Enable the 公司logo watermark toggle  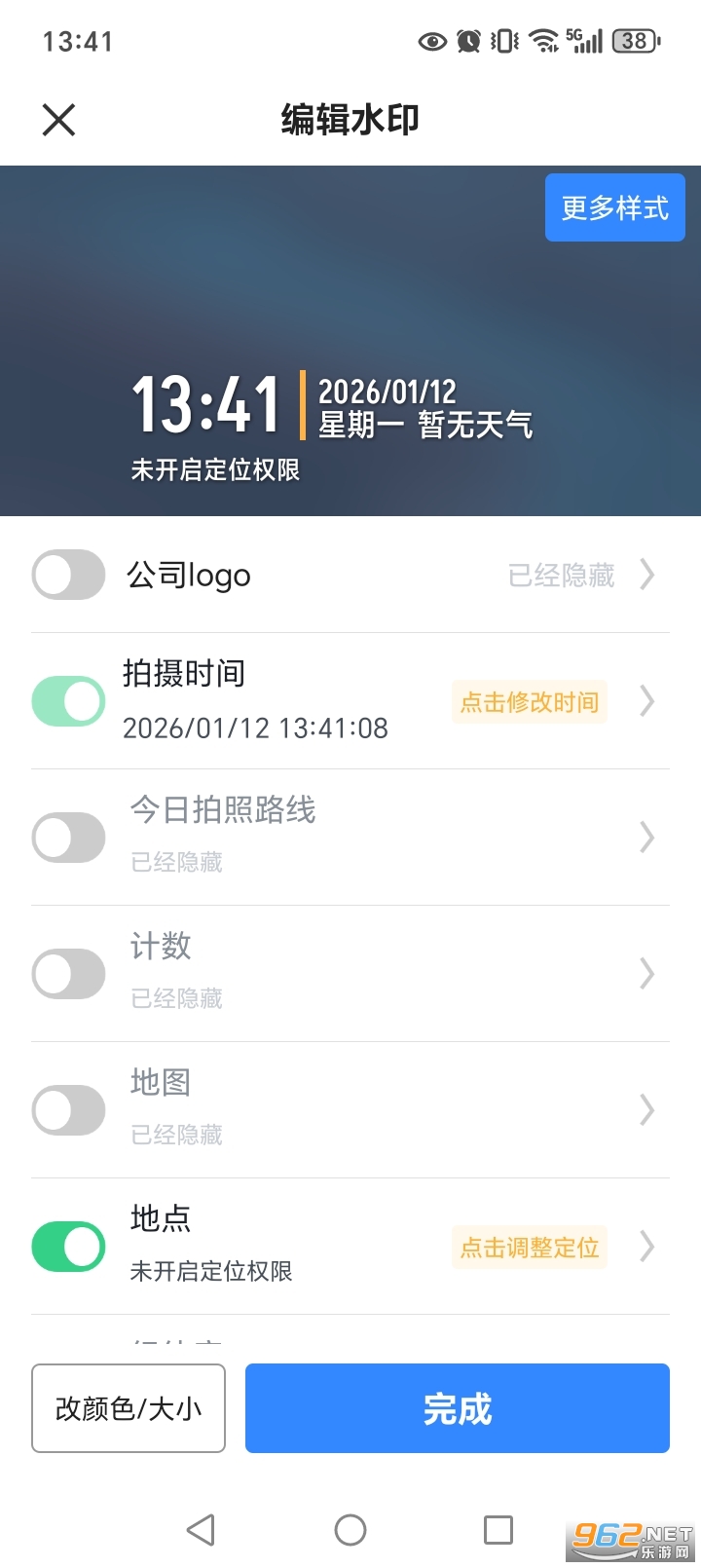pos(68,575)
